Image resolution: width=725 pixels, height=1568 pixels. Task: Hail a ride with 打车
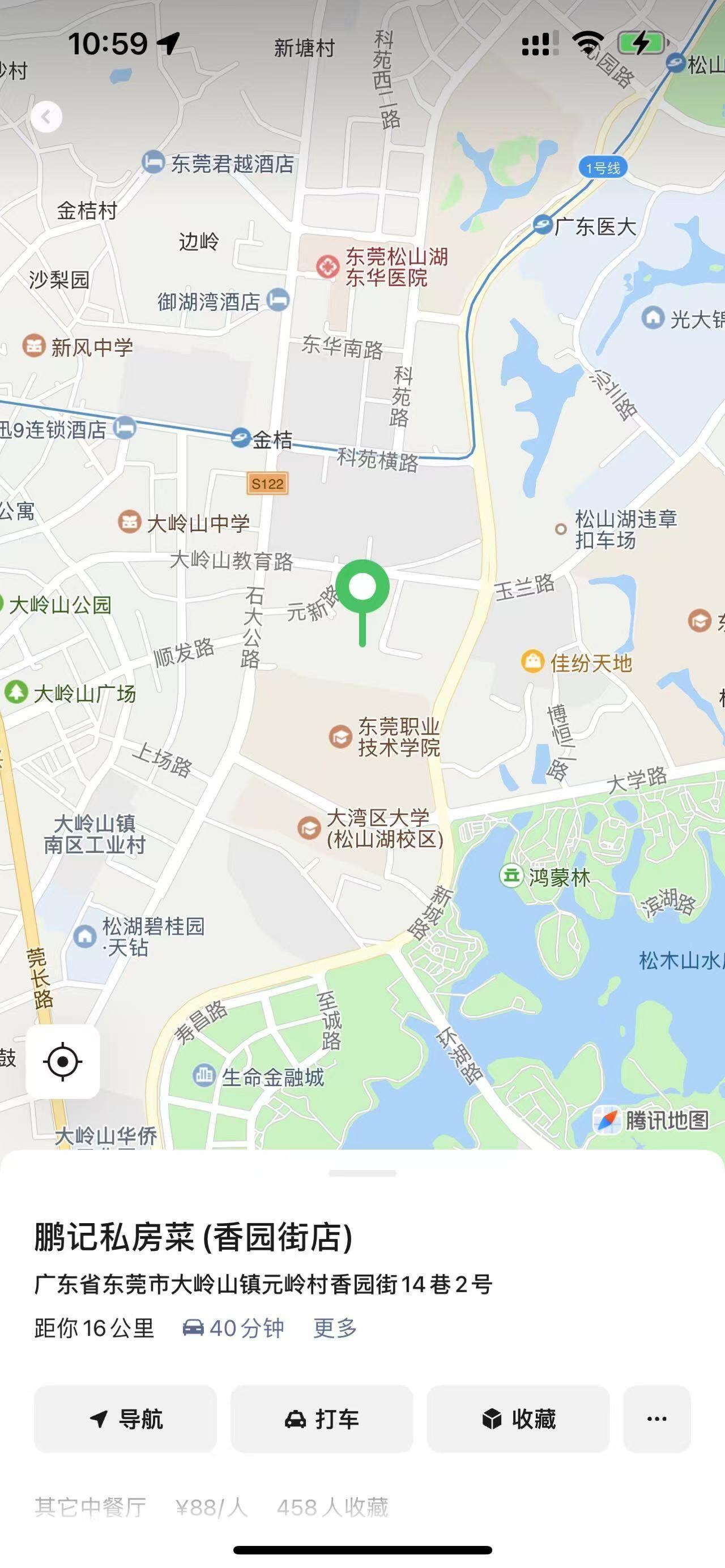pyautogui.click(x=321, y=1419)
